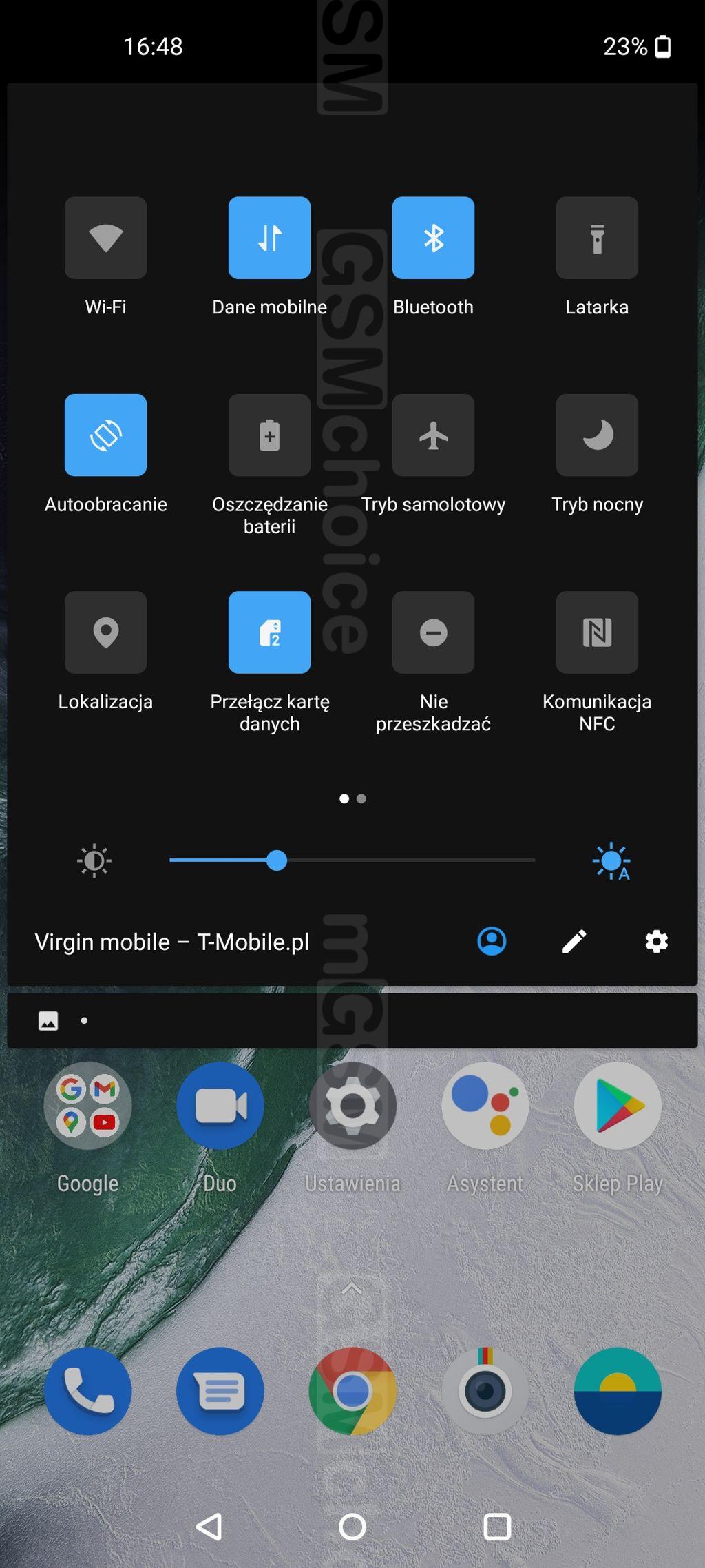Turn on Tryb samolotowy
705x1568 pixels.
coord(433,435)
